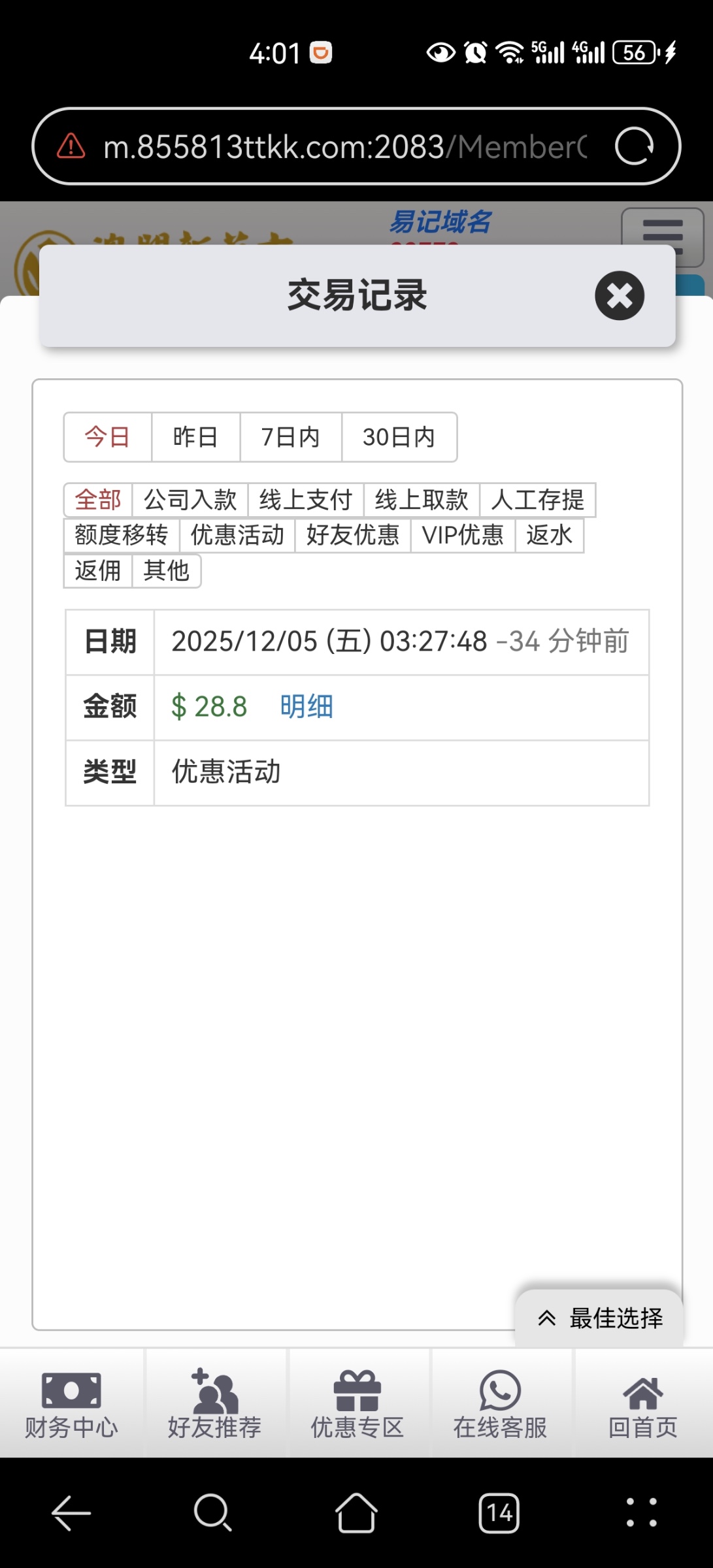The image size is (713, 1568).
Task: Open 优惠专区
Action: [357, 1404]
